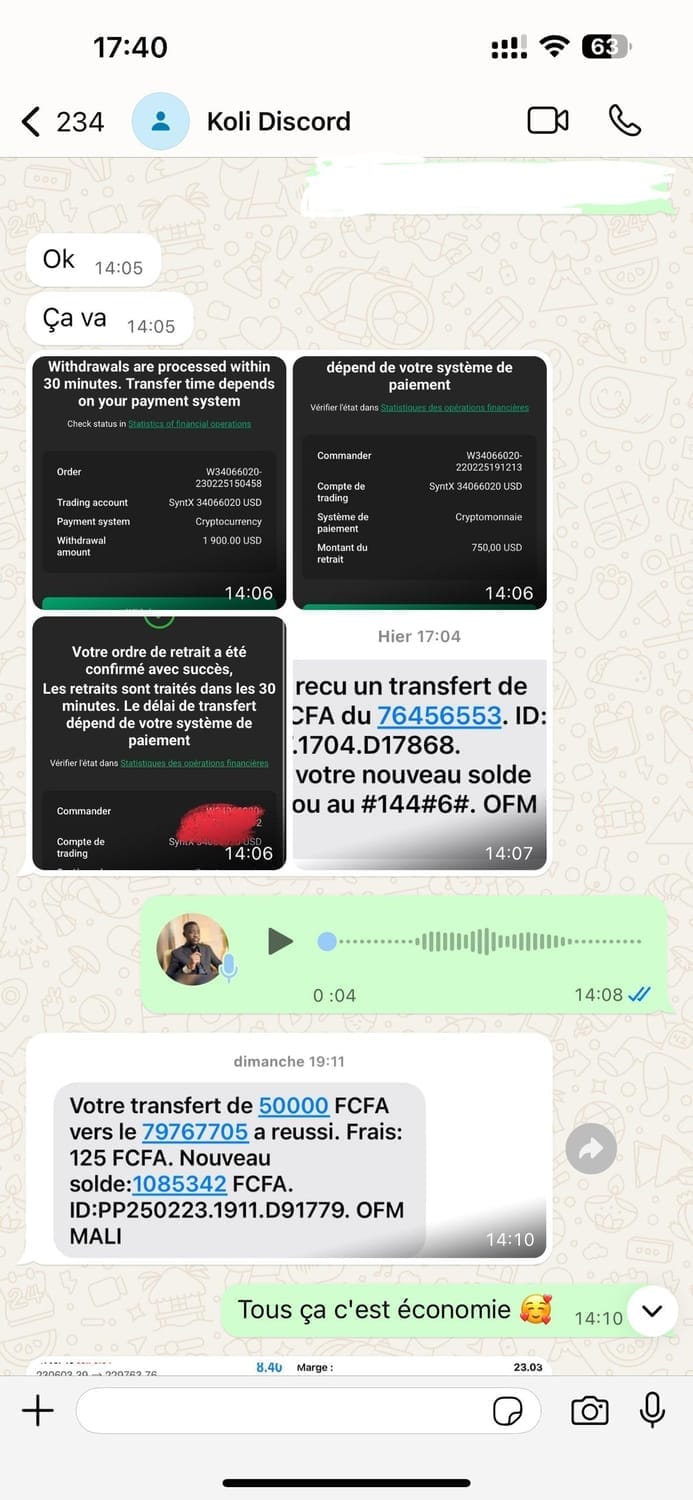The image size is (693, 1500).
Task: Record a voice message with the microphone
Action: 652,1411
